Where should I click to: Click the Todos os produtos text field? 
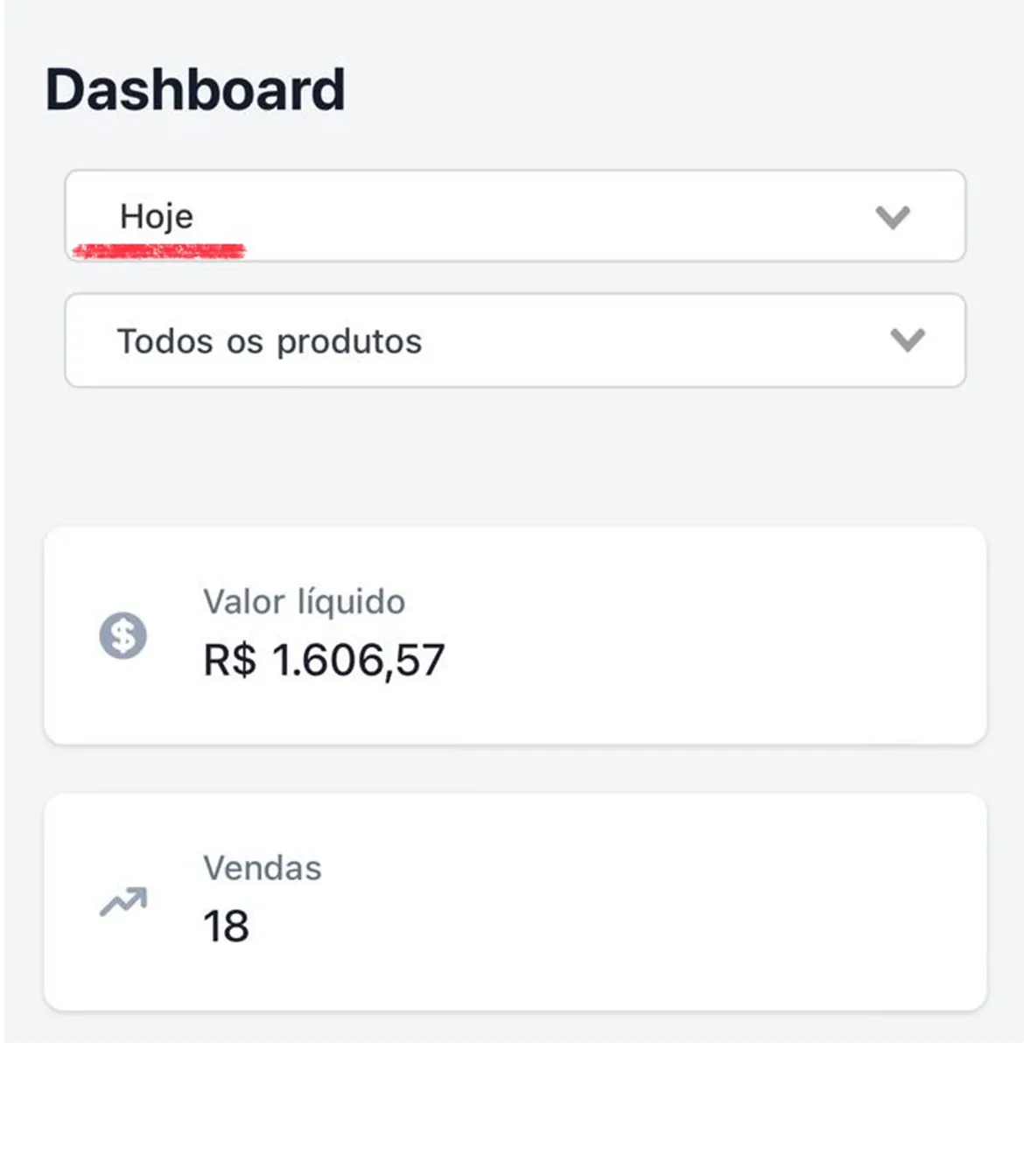pos(270,340)
